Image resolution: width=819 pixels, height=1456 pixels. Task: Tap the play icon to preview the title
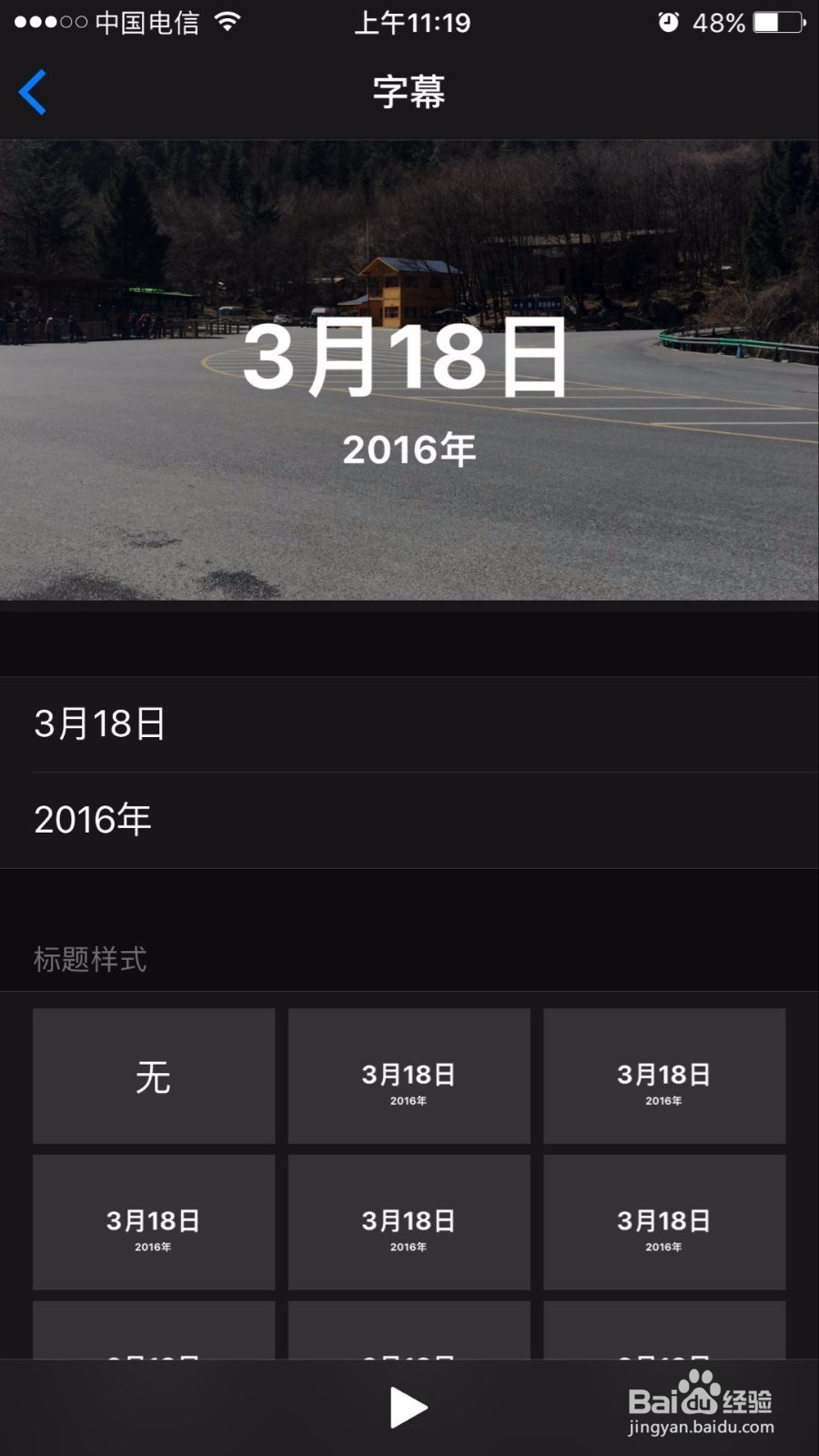409,1406
